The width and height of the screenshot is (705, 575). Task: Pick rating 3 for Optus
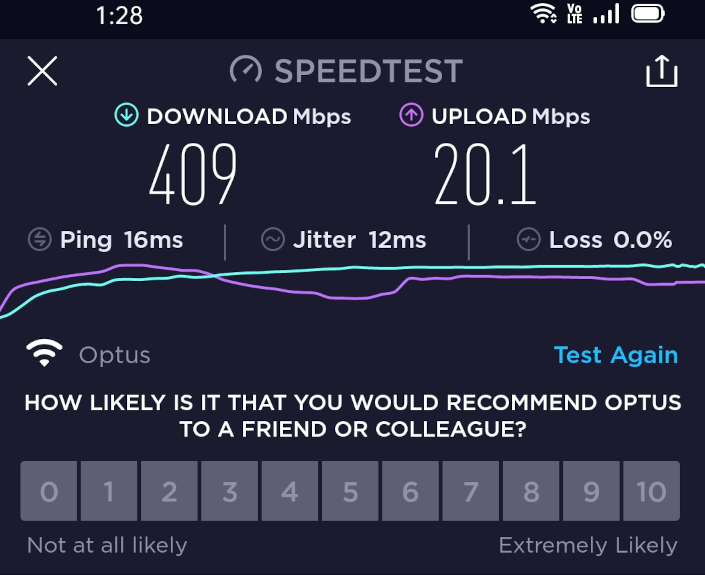click(229, 491)
